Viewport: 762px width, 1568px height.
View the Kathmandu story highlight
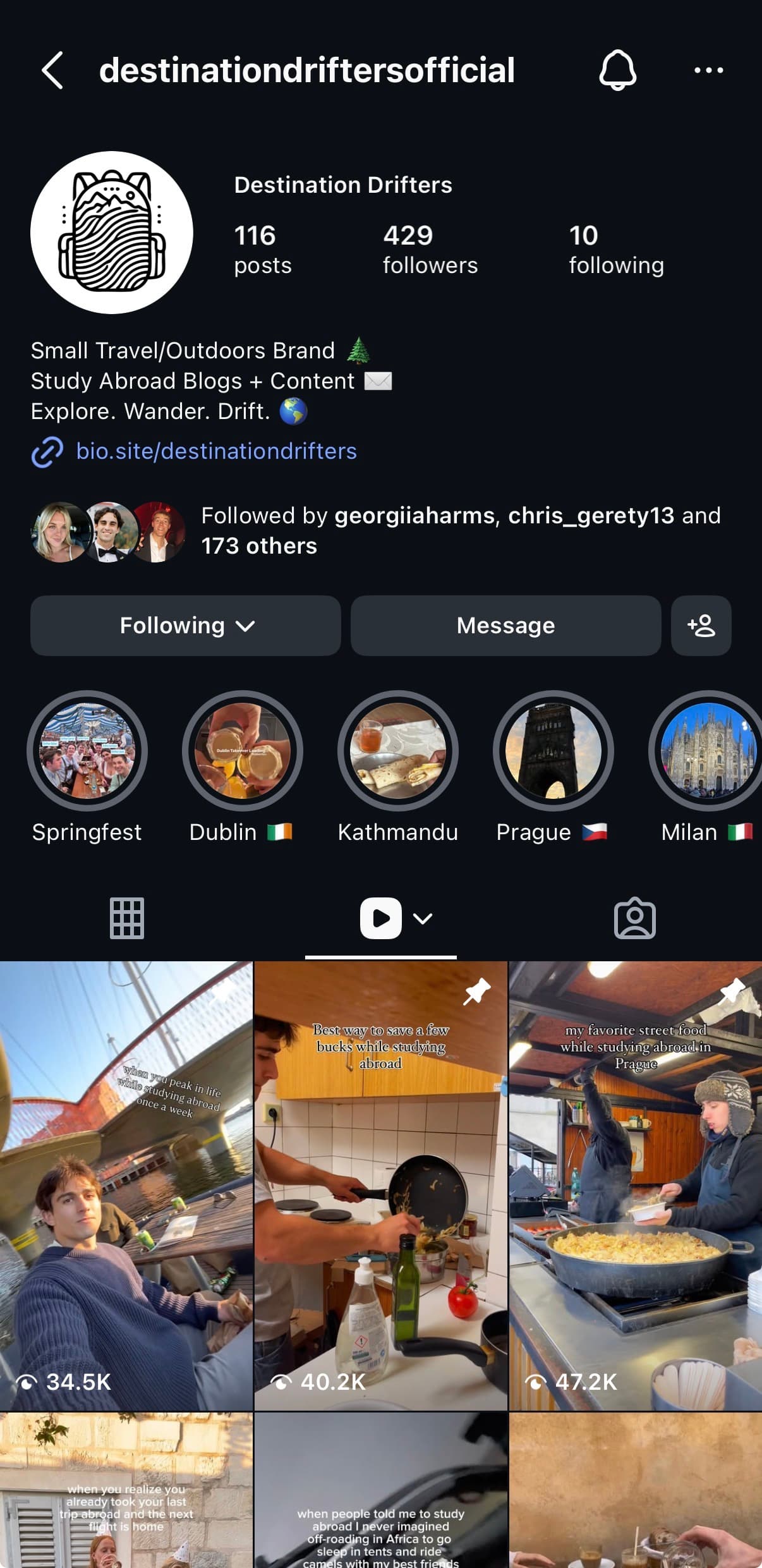(398, 751)
